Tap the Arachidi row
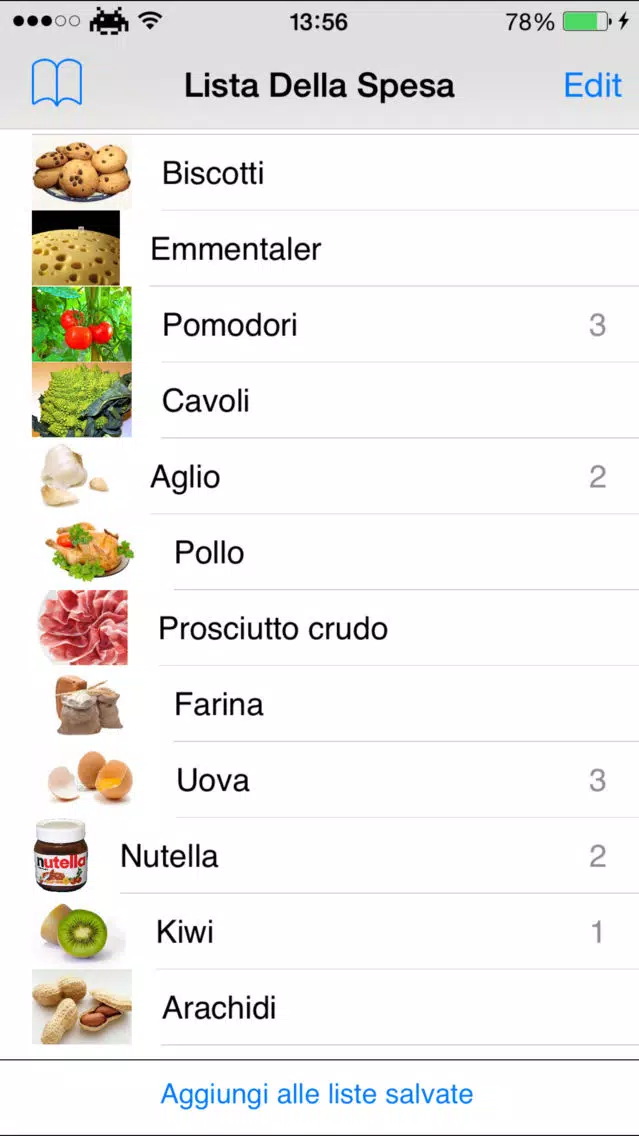 click(320, 1007)
